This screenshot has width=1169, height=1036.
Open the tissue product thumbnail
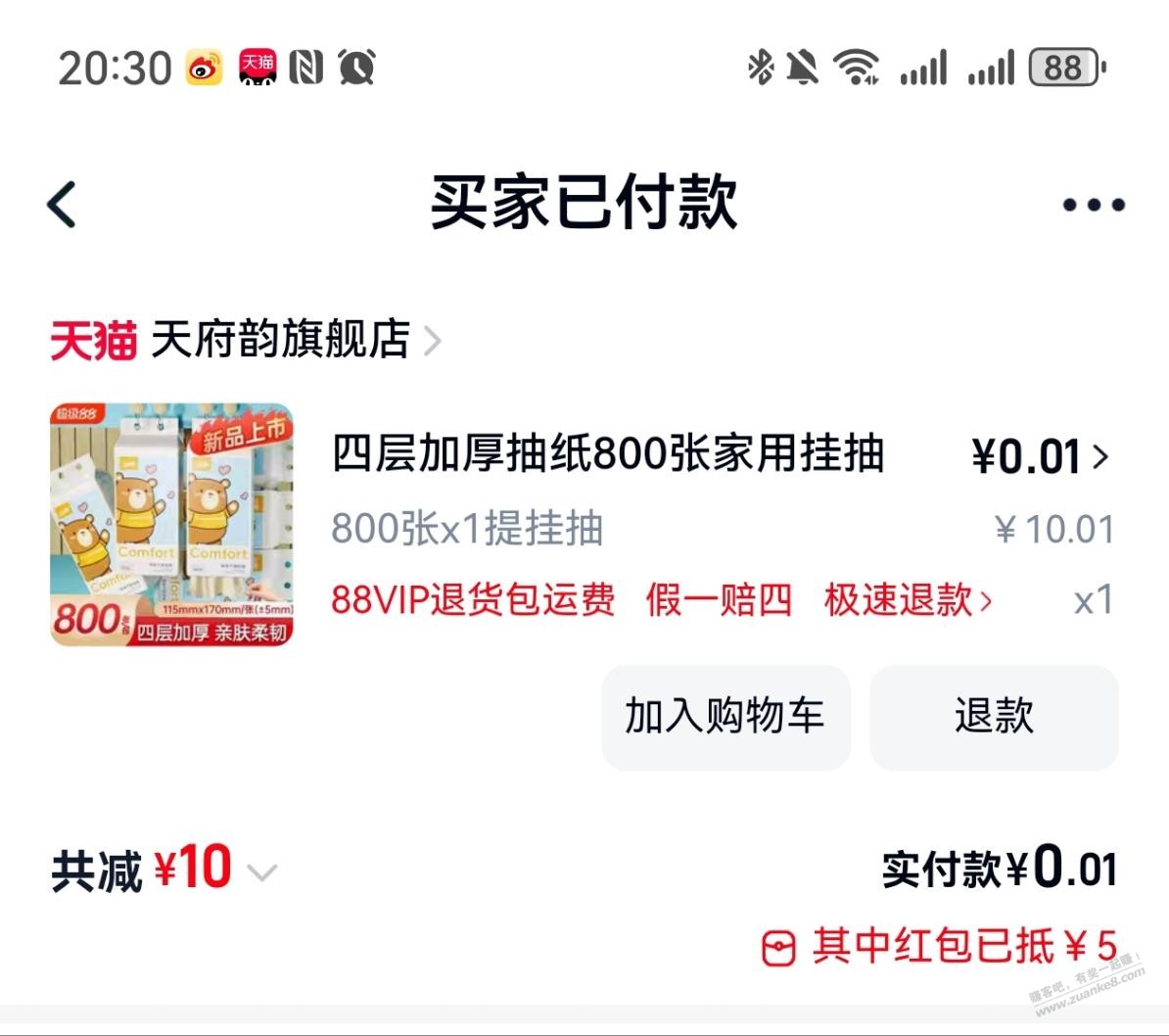(x=172, y=525)
